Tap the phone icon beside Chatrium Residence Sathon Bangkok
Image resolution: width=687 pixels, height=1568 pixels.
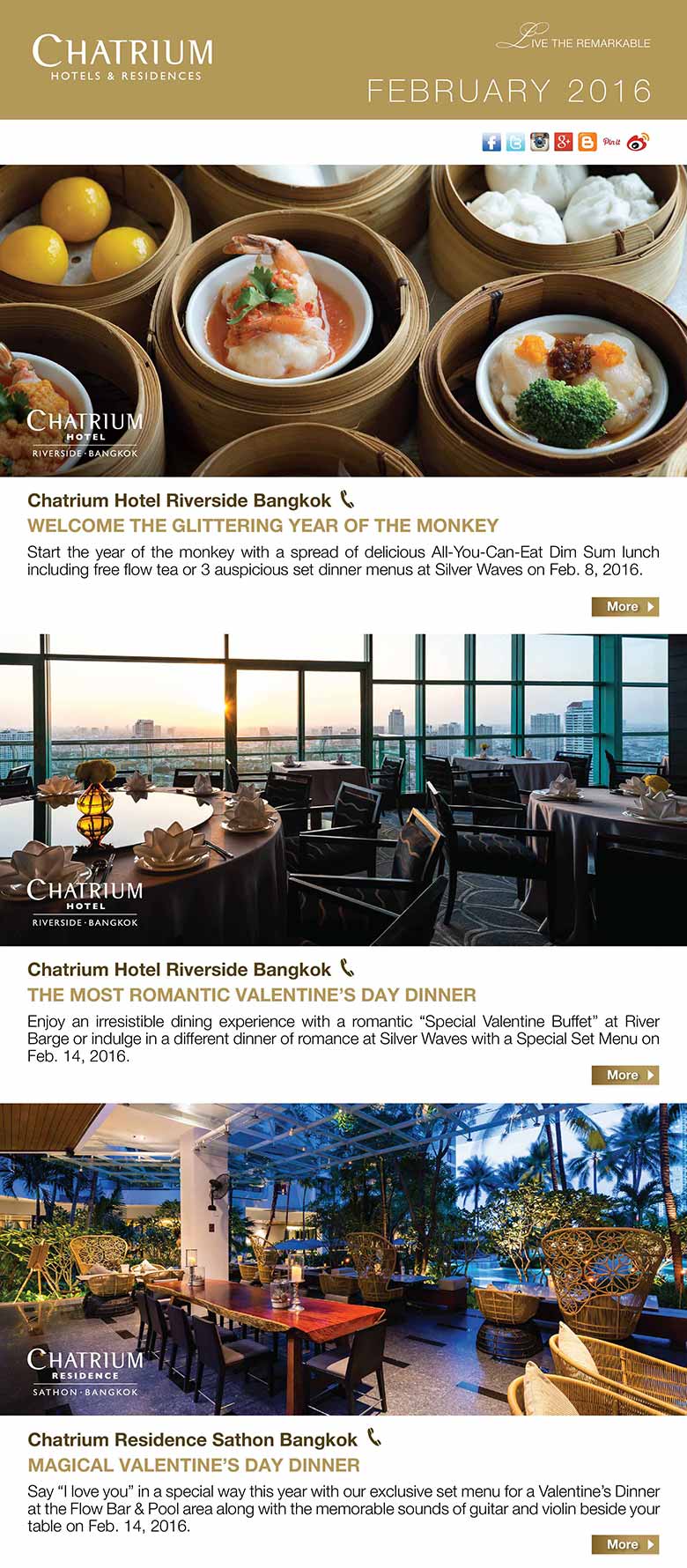(x=374, y=1438)
